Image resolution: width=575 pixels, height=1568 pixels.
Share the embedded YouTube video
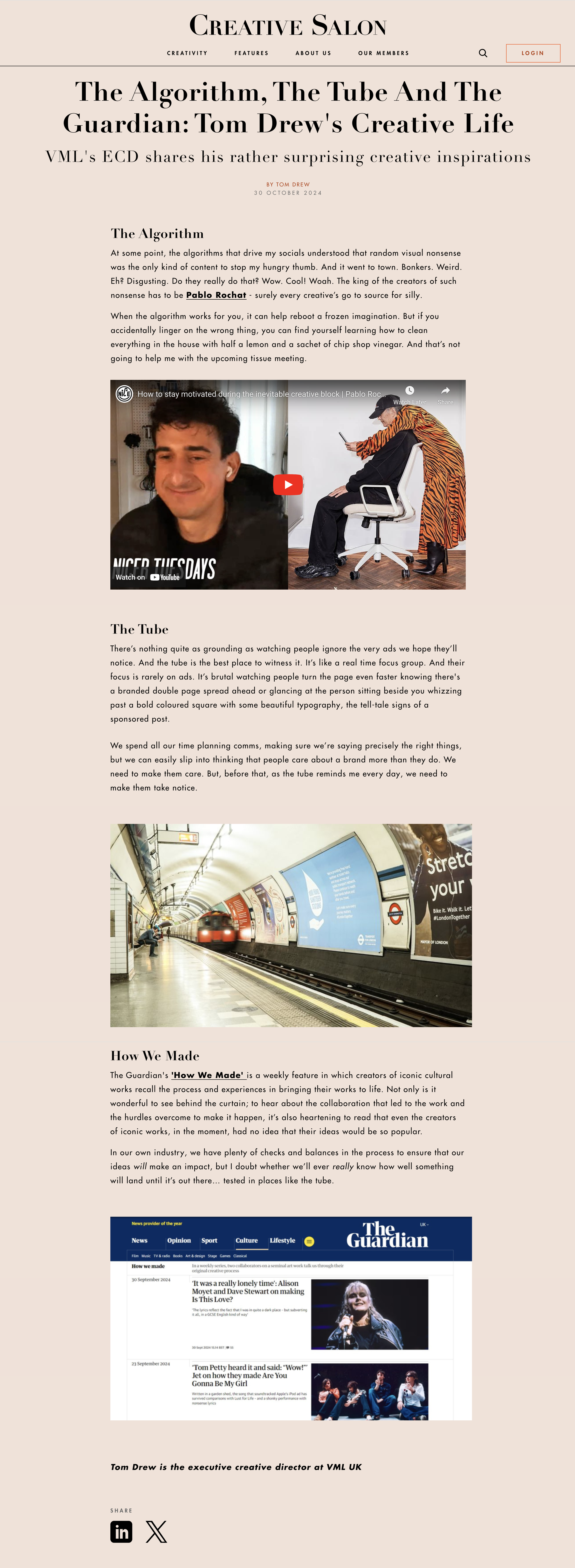(445, 394)
